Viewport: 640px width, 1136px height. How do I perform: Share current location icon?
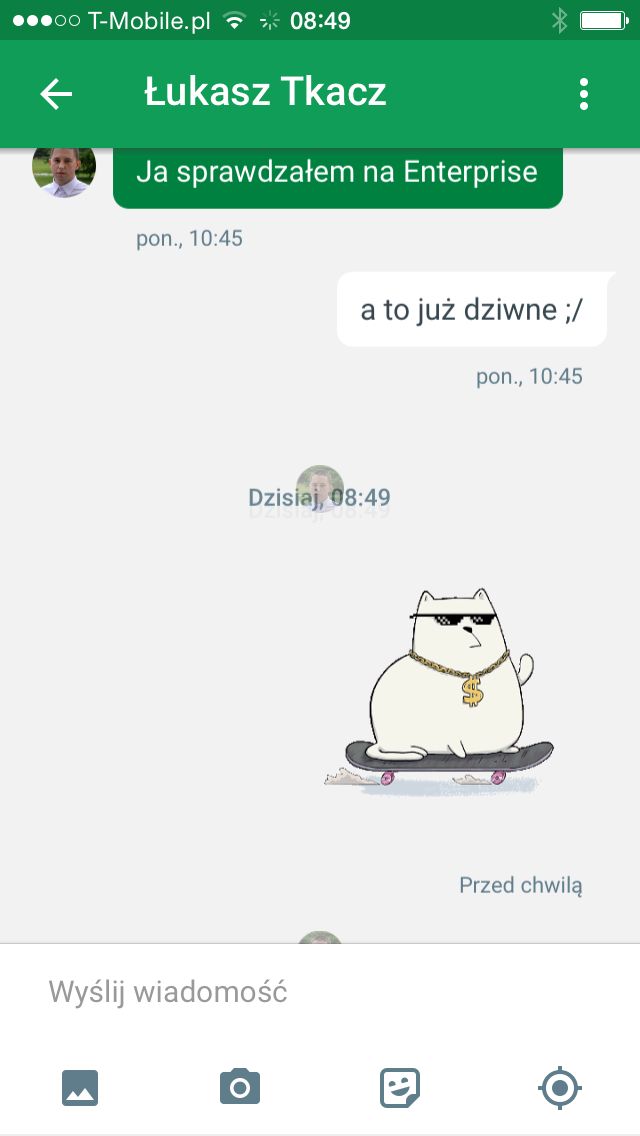coord(560,1087)
